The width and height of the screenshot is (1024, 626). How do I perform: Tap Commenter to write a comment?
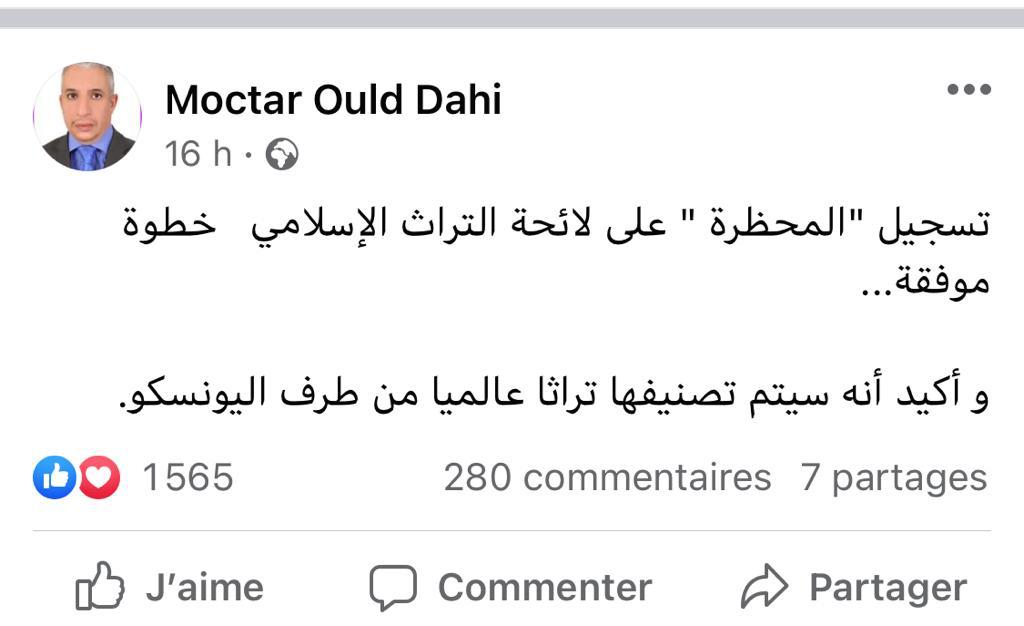click(510, 587)
